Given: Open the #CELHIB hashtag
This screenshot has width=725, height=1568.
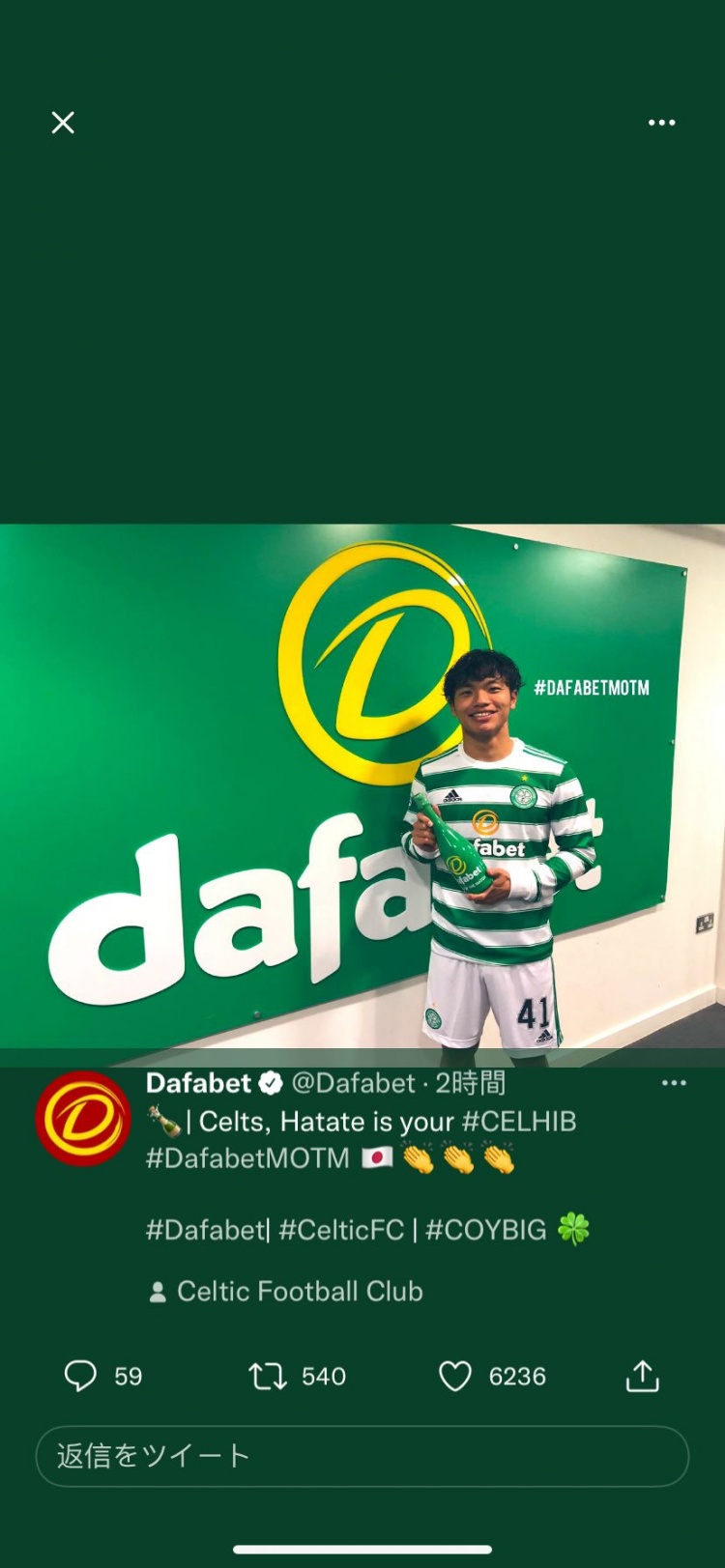Looking at the screenshot, I should pyautogui.click(x=519, y=1122).
